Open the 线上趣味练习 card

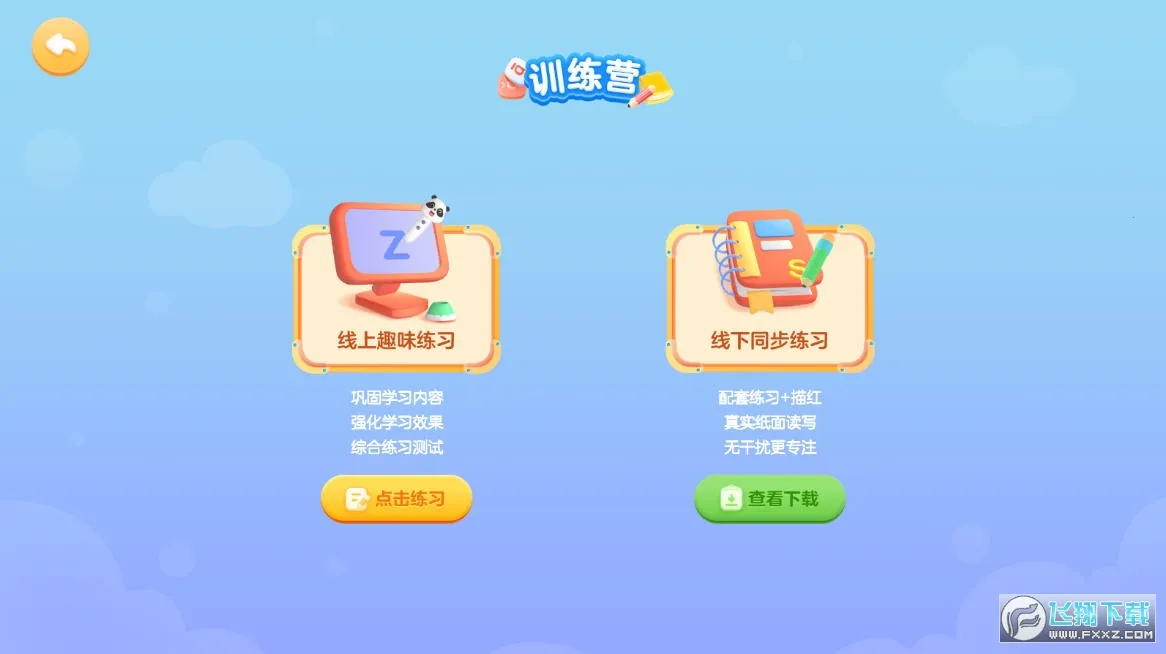click(396, 298)
